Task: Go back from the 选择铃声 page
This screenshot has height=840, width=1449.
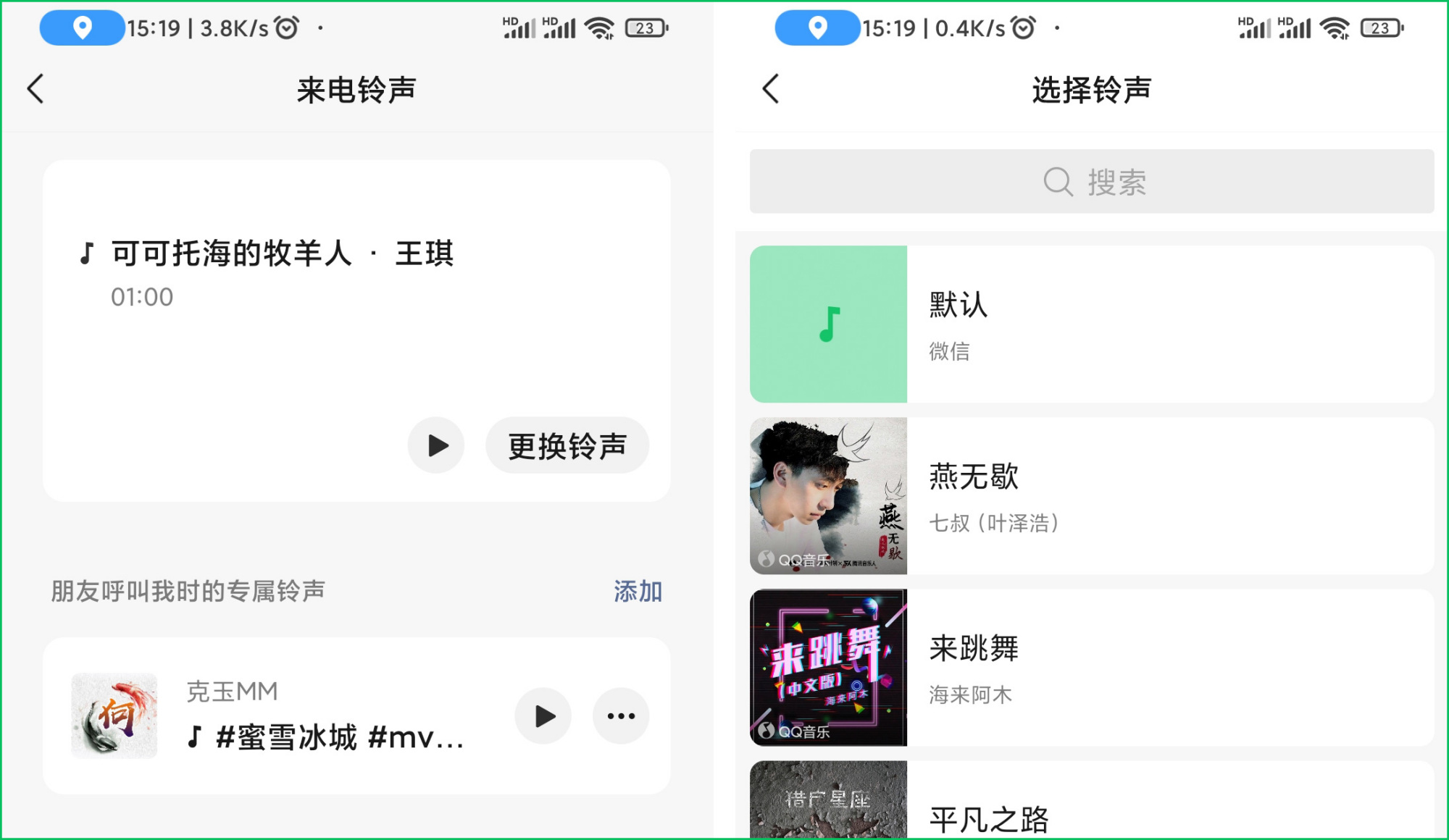Action: coord(771,89)
